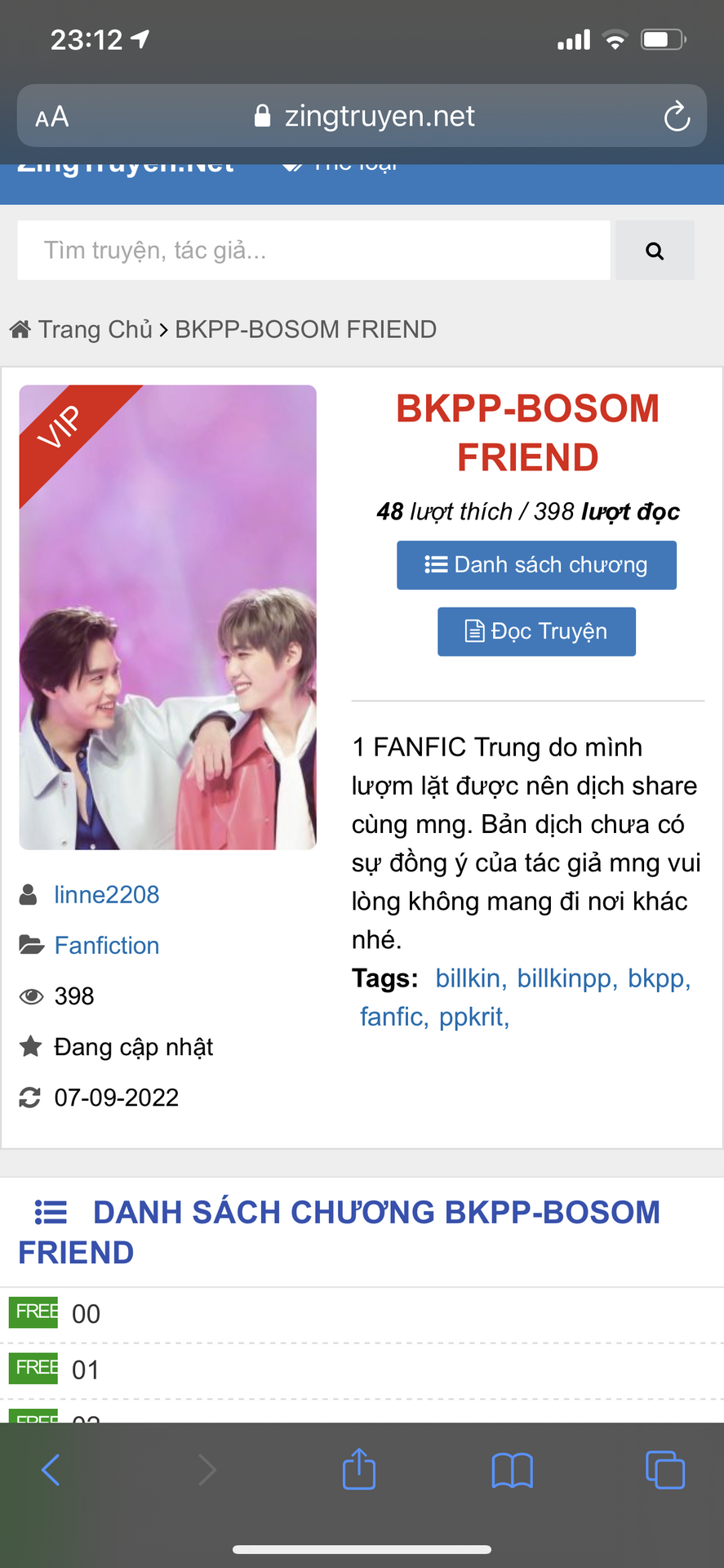Go back to the previous page

pos(51,1470)
